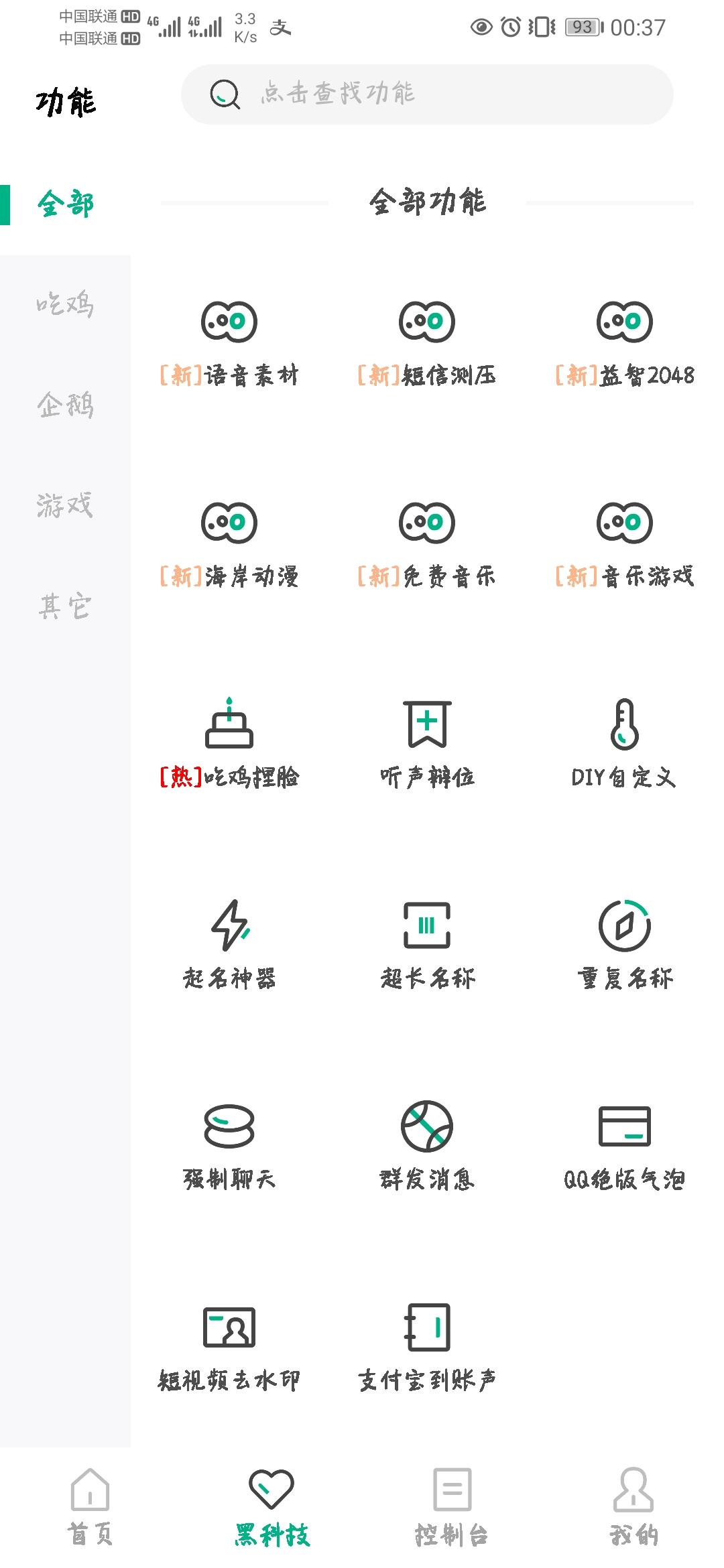
Task: Open the 我的 tab
Action: (x=633, y=1508)
